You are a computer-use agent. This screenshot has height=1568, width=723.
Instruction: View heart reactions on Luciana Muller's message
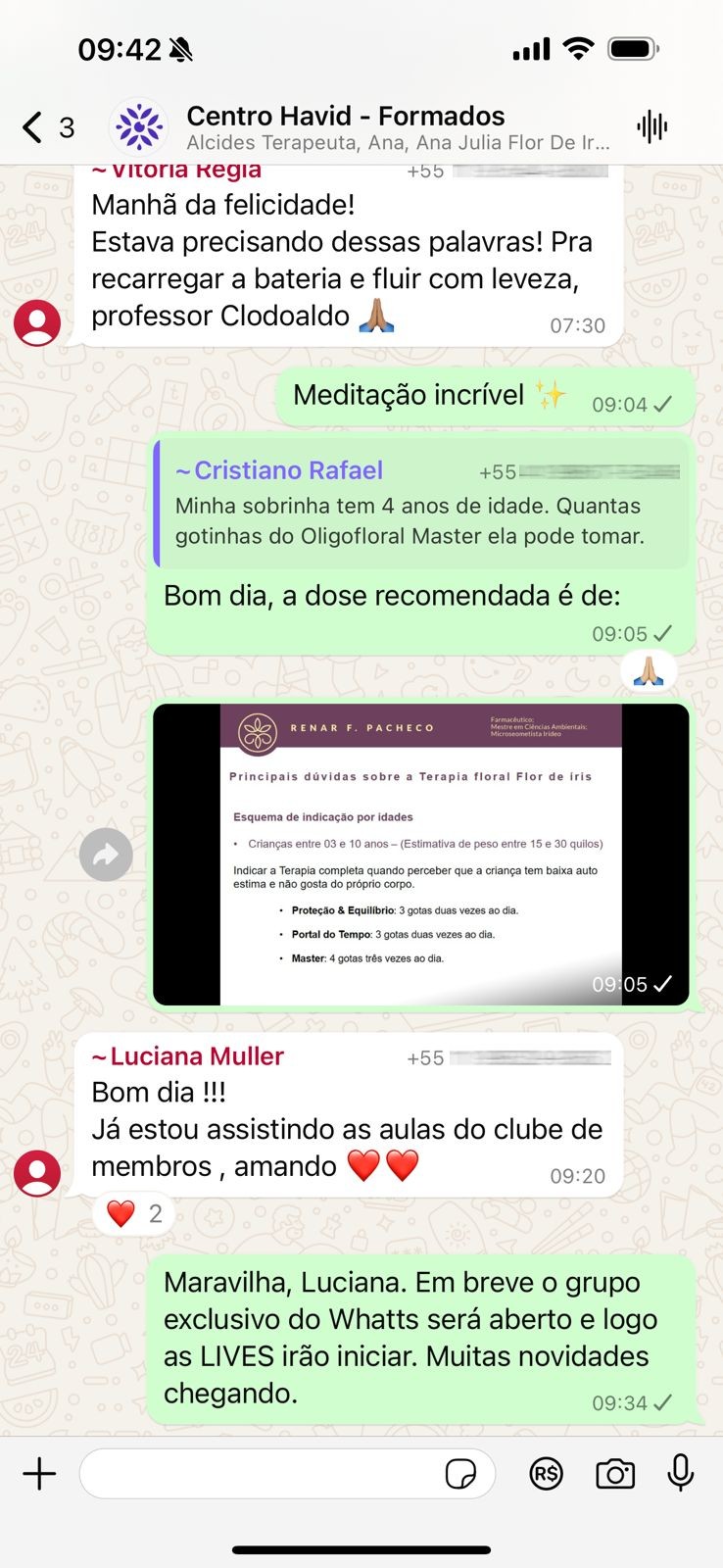(134, 1214)
